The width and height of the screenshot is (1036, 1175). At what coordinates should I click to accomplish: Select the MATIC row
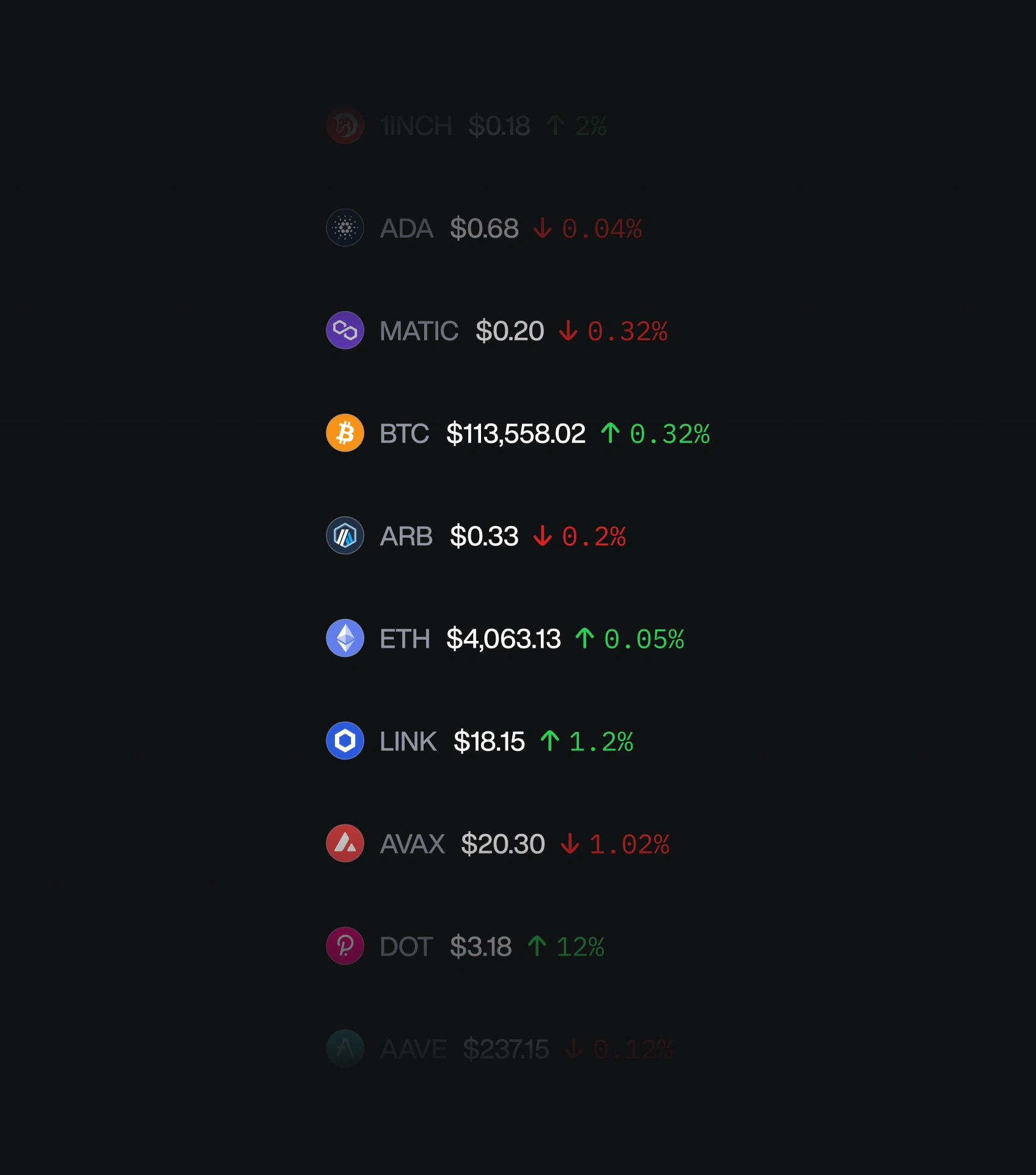click(x=496, y=331)
